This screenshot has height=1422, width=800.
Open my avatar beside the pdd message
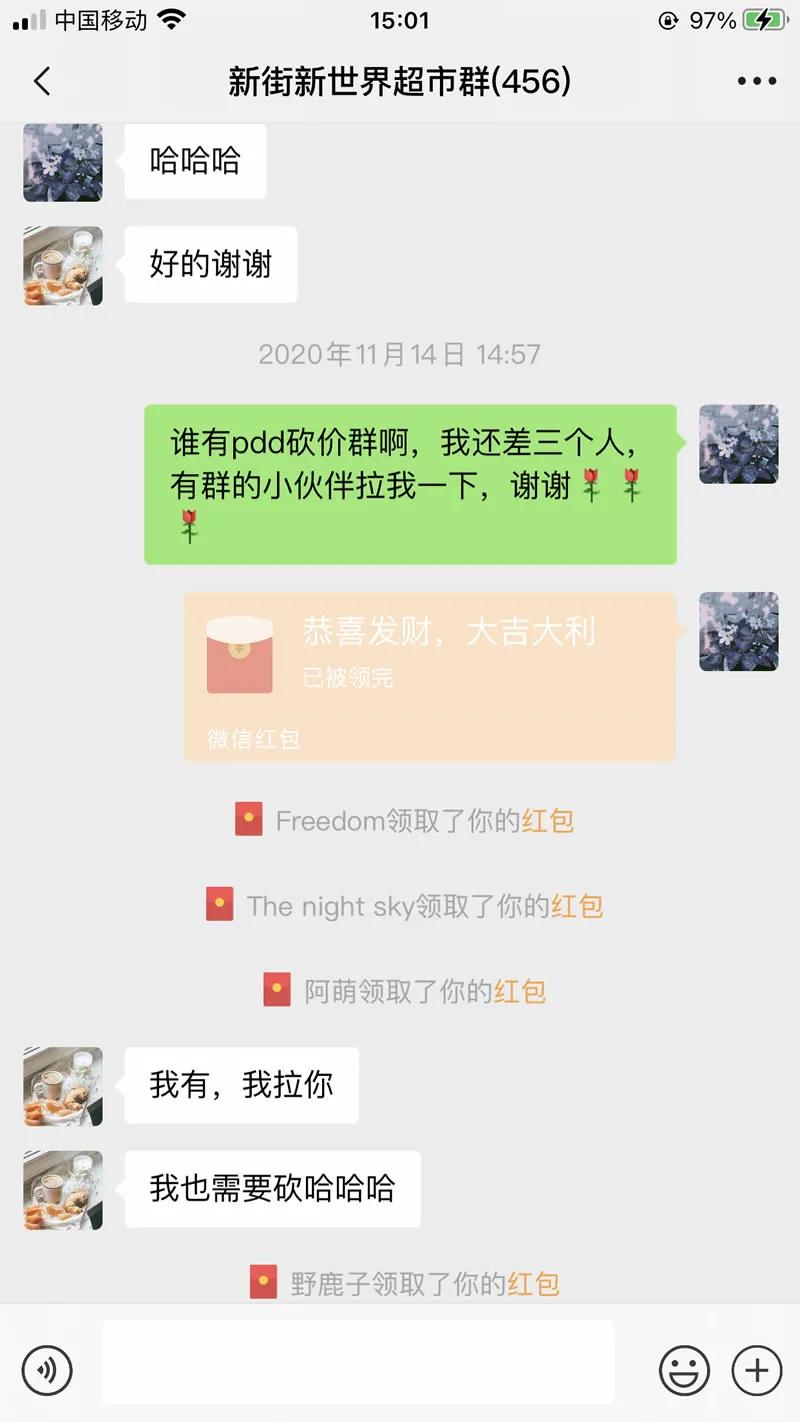point(738,444)
